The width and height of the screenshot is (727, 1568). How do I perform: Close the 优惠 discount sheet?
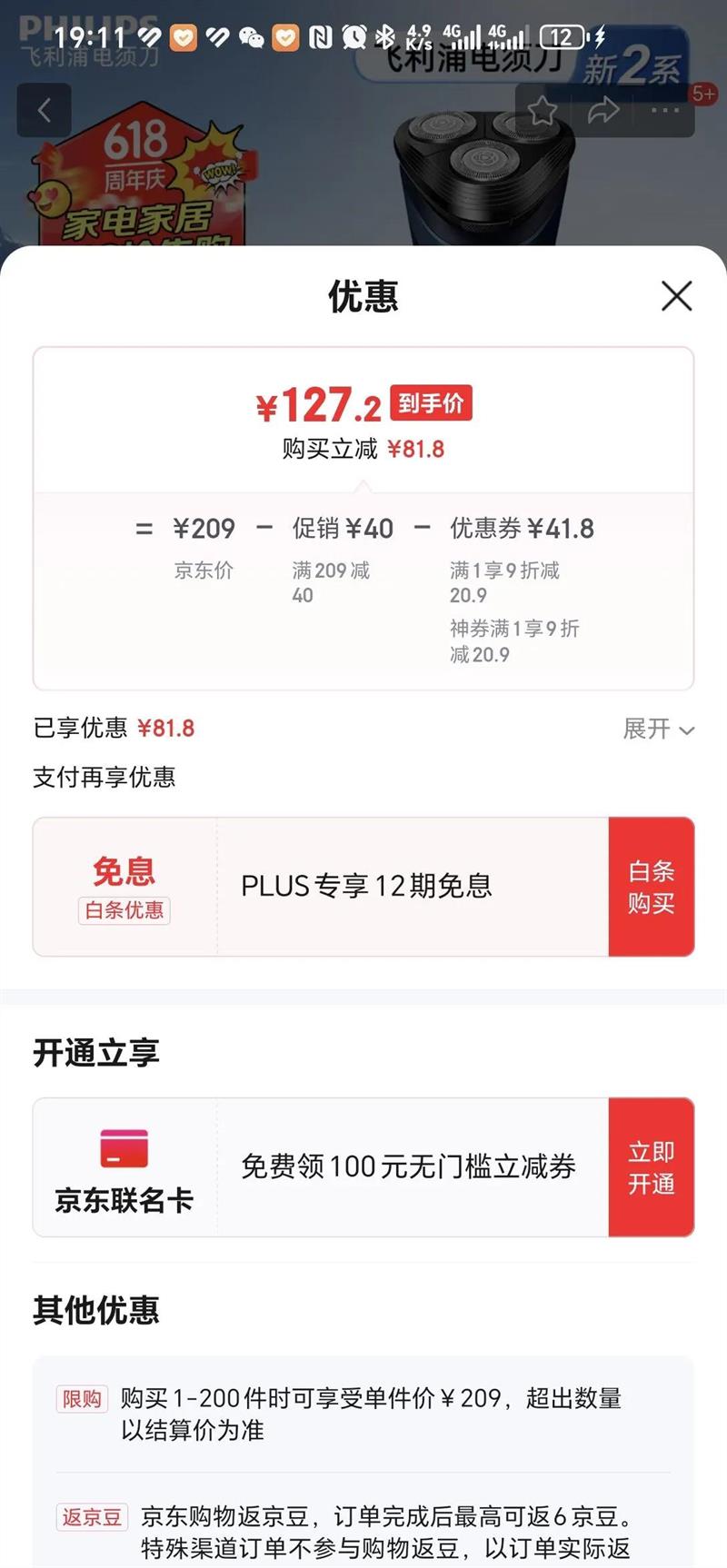click(676, 296)
